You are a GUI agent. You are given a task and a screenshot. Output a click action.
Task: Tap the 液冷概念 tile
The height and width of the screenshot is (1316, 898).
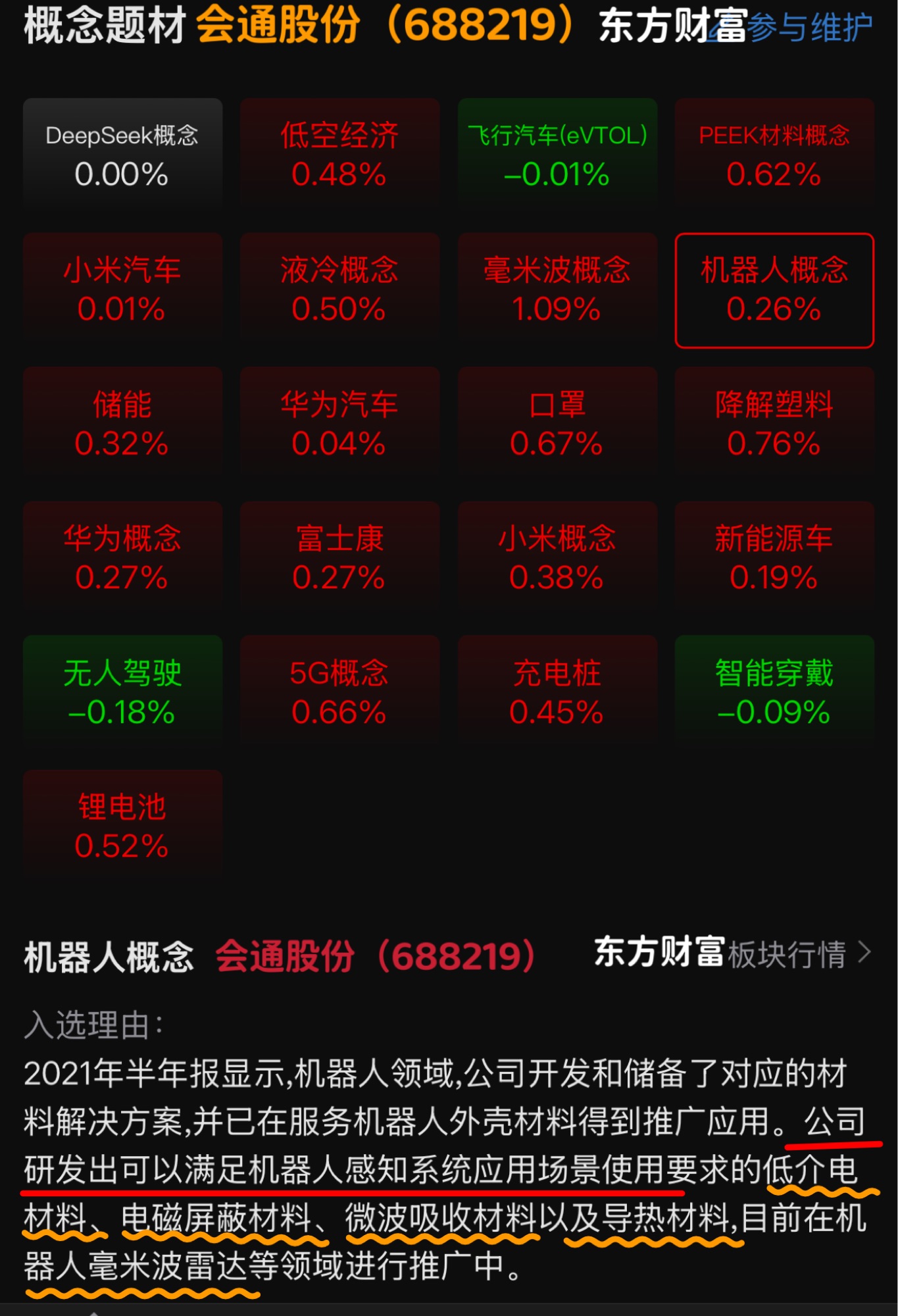pyautogui.click(x=339, y=290)
